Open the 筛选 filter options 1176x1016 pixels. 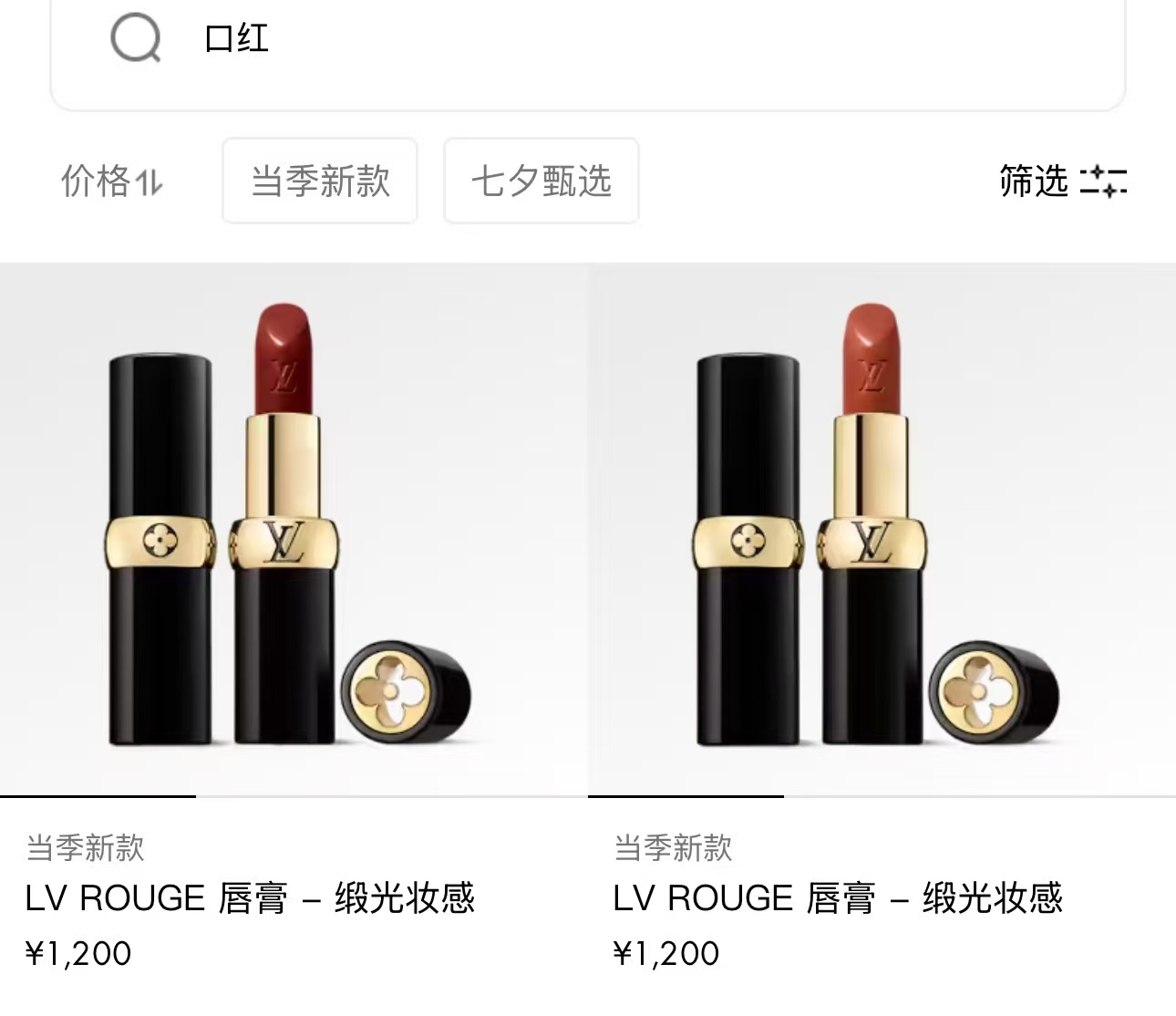(1062, 181)
